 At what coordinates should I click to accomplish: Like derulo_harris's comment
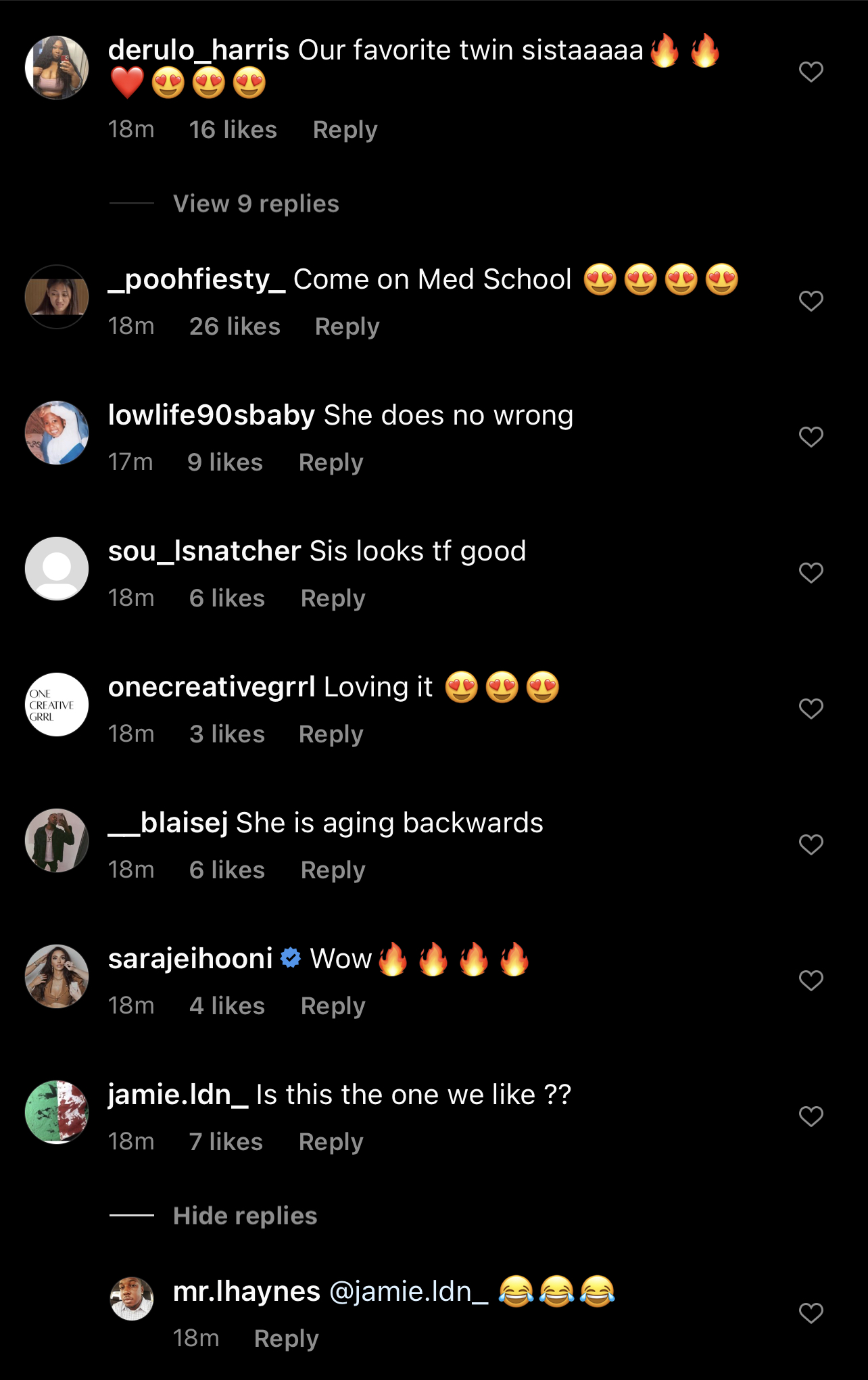tap(811, 72)
